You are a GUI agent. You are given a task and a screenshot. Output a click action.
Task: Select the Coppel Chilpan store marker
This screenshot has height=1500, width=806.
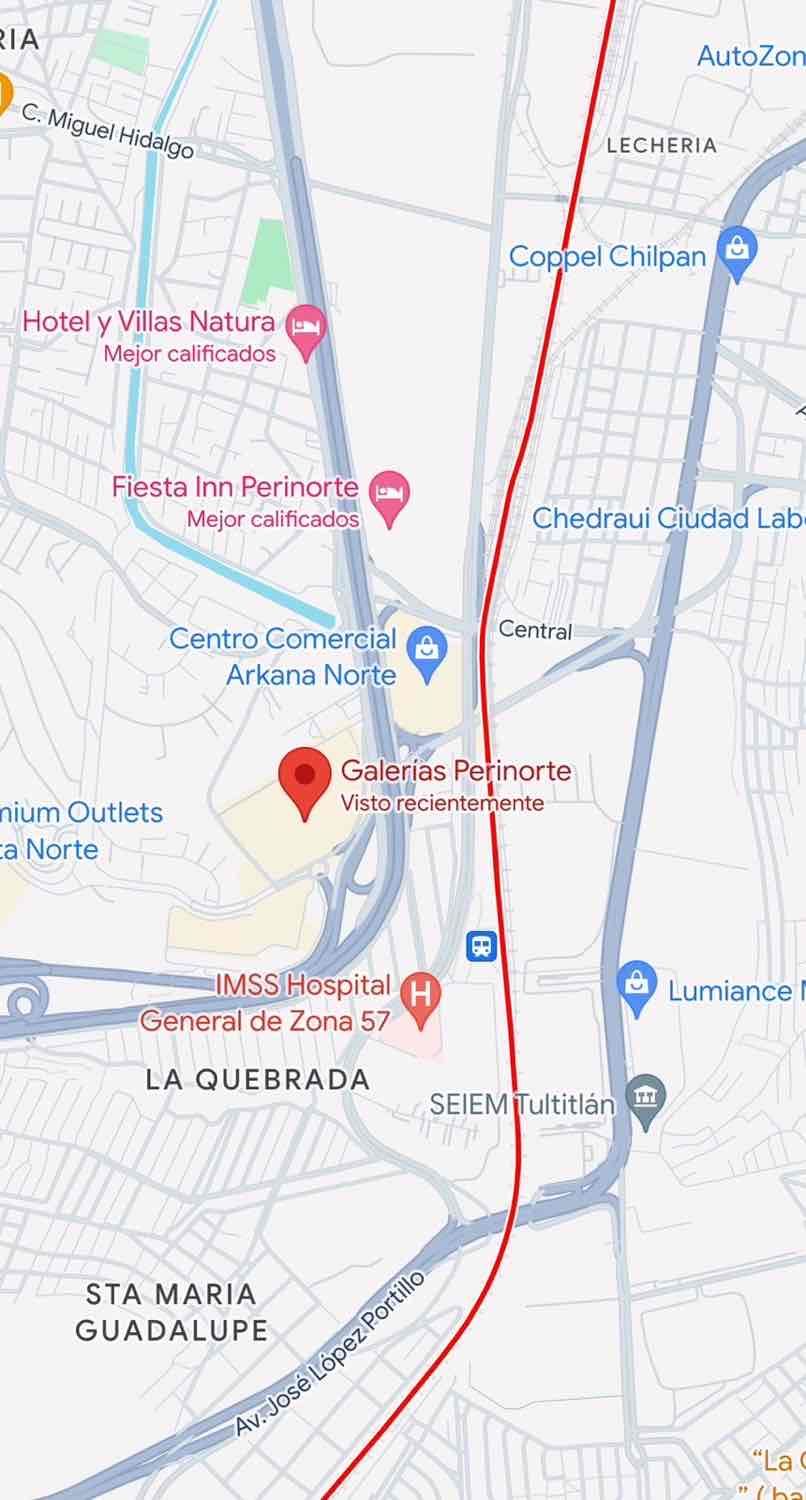click(737, 255)
